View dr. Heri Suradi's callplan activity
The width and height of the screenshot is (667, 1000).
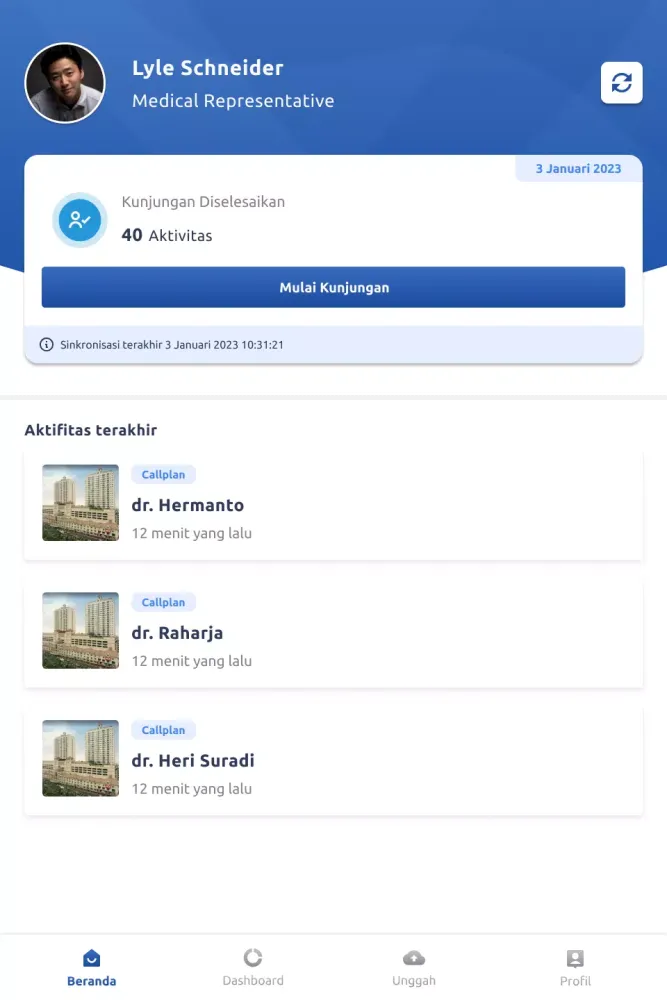[333, 759]
